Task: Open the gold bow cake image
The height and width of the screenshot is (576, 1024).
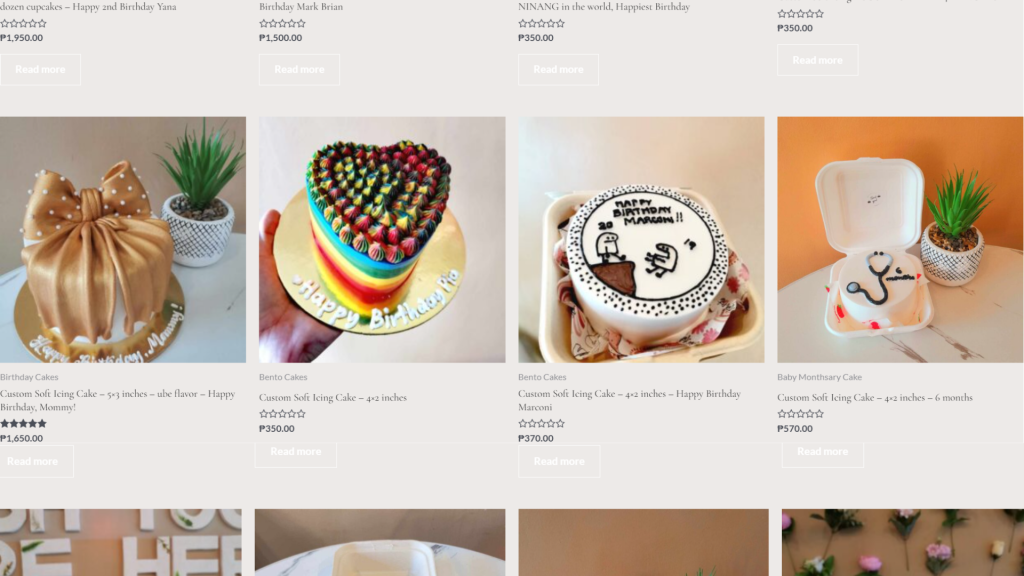Action: point(122,240)
